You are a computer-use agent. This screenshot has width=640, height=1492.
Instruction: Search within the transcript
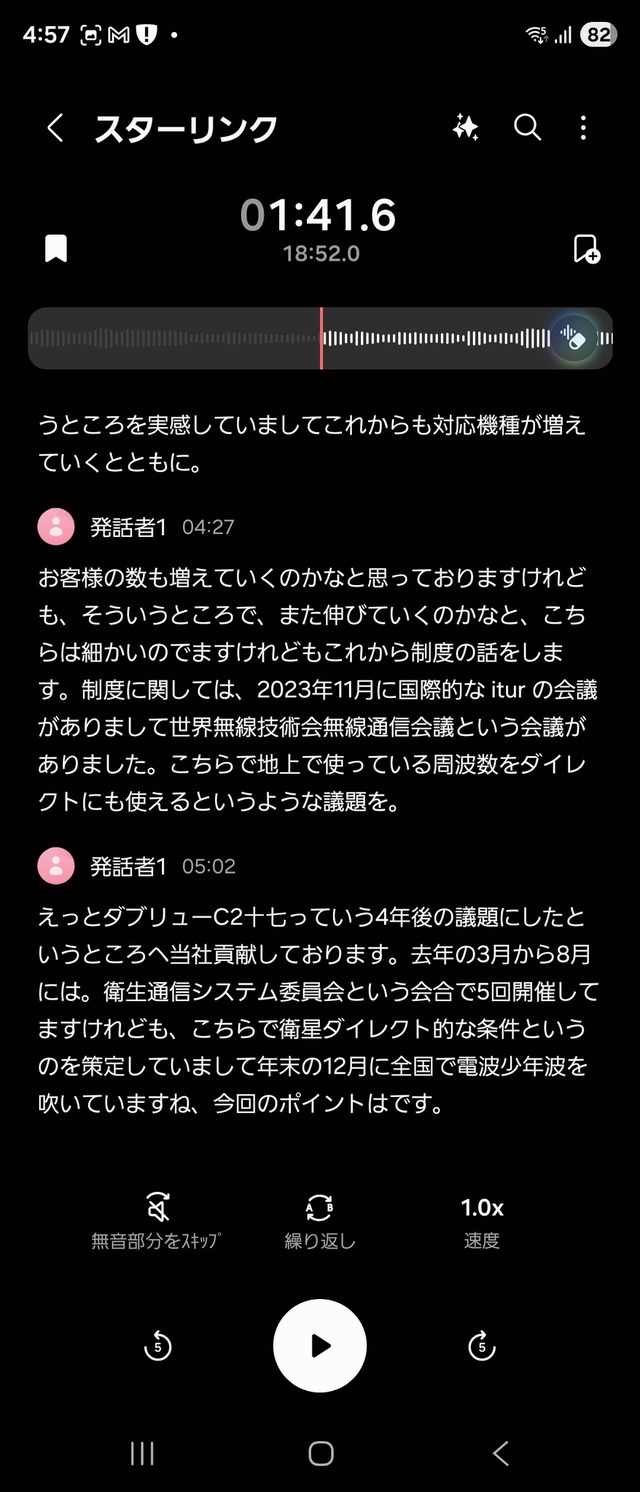coord(527,128)
